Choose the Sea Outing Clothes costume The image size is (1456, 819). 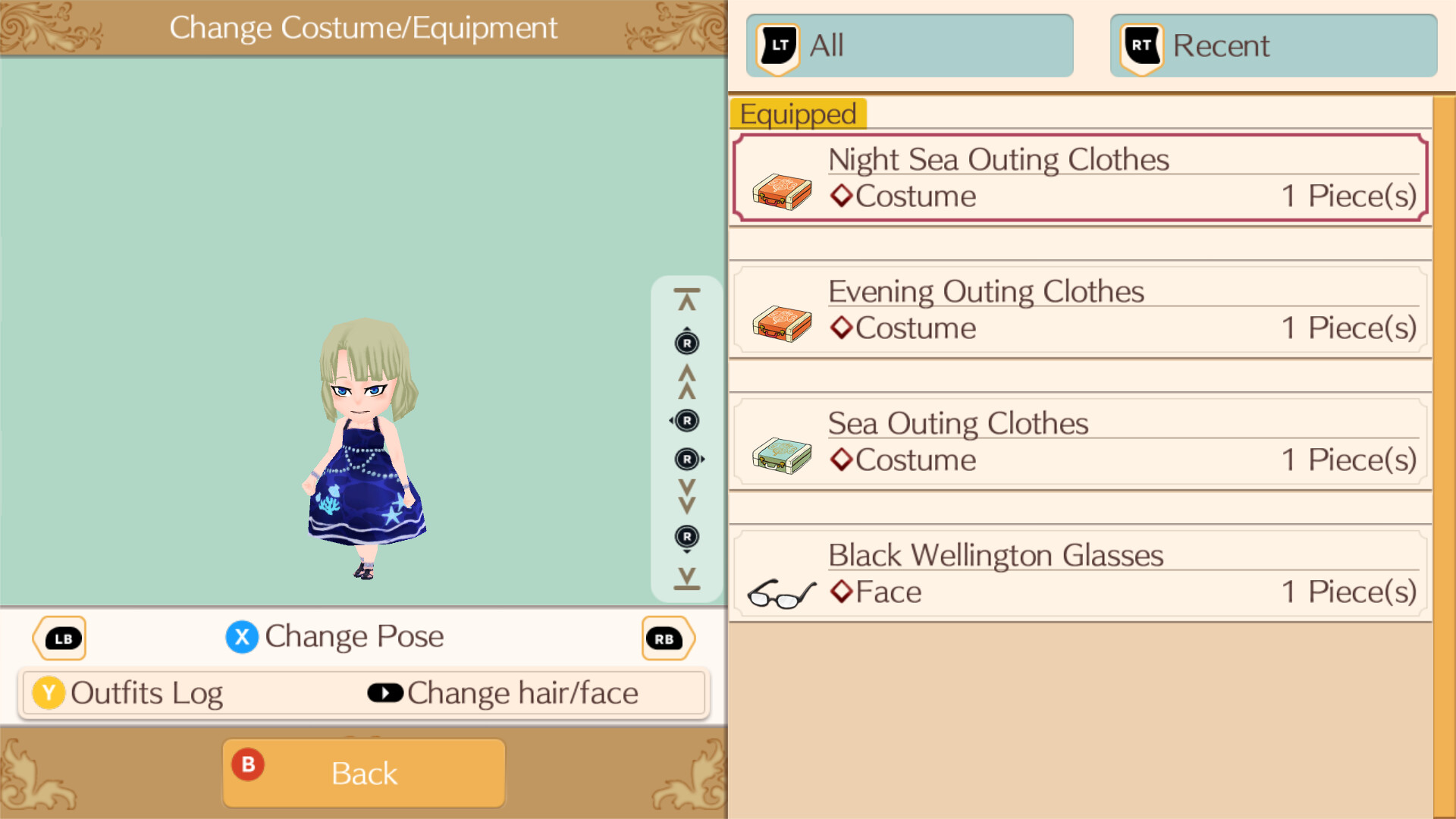coord(1080,442)
